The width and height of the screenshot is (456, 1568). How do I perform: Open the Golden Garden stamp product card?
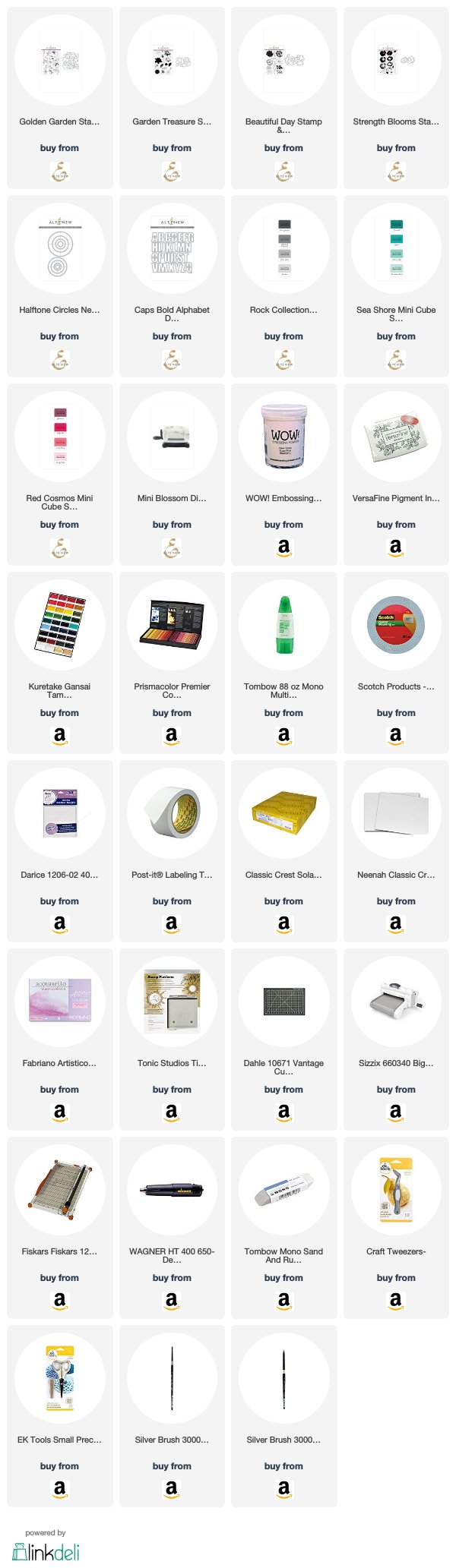click(59, 60)
